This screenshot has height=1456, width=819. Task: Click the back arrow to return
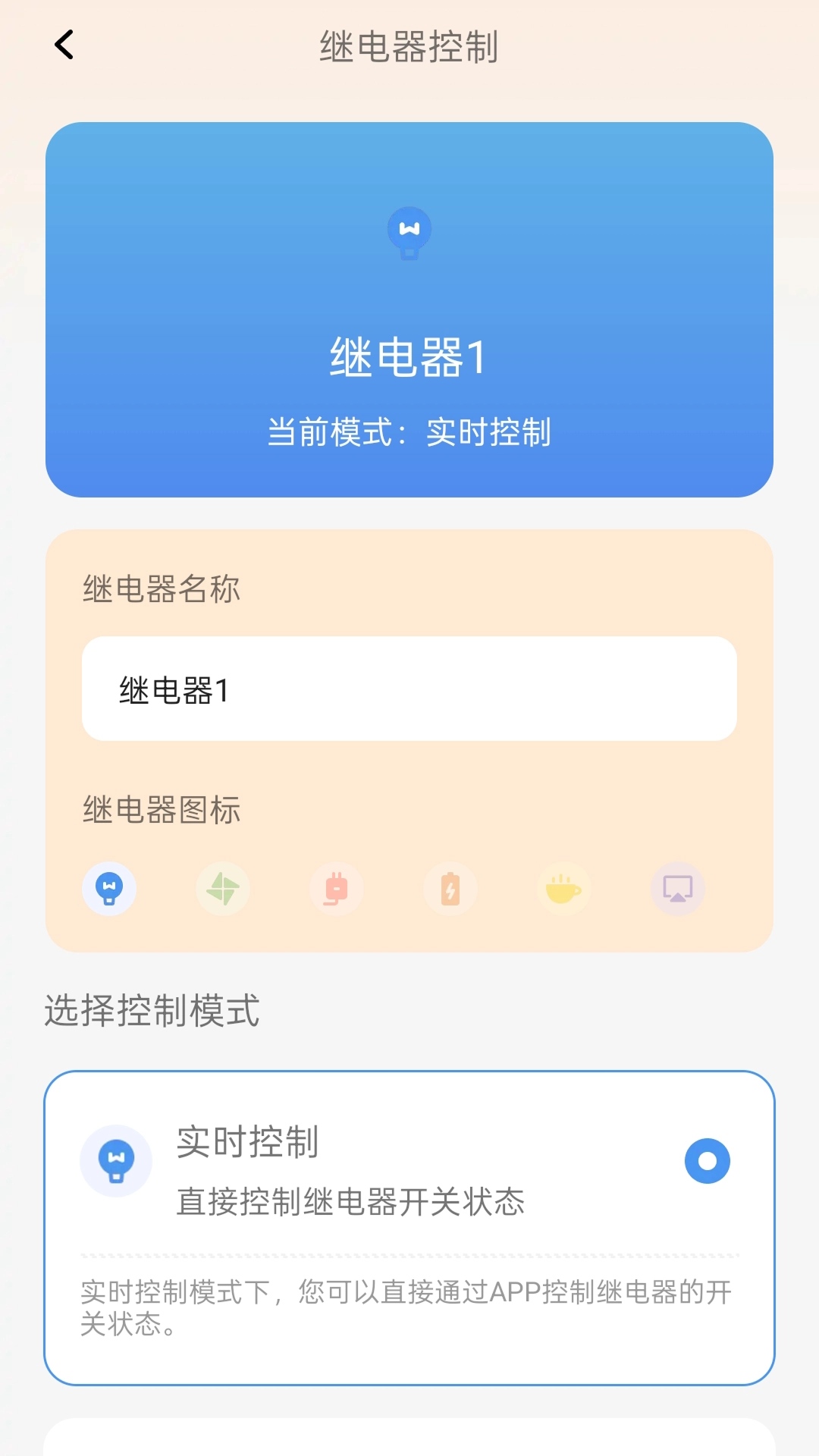pos(64,44)
